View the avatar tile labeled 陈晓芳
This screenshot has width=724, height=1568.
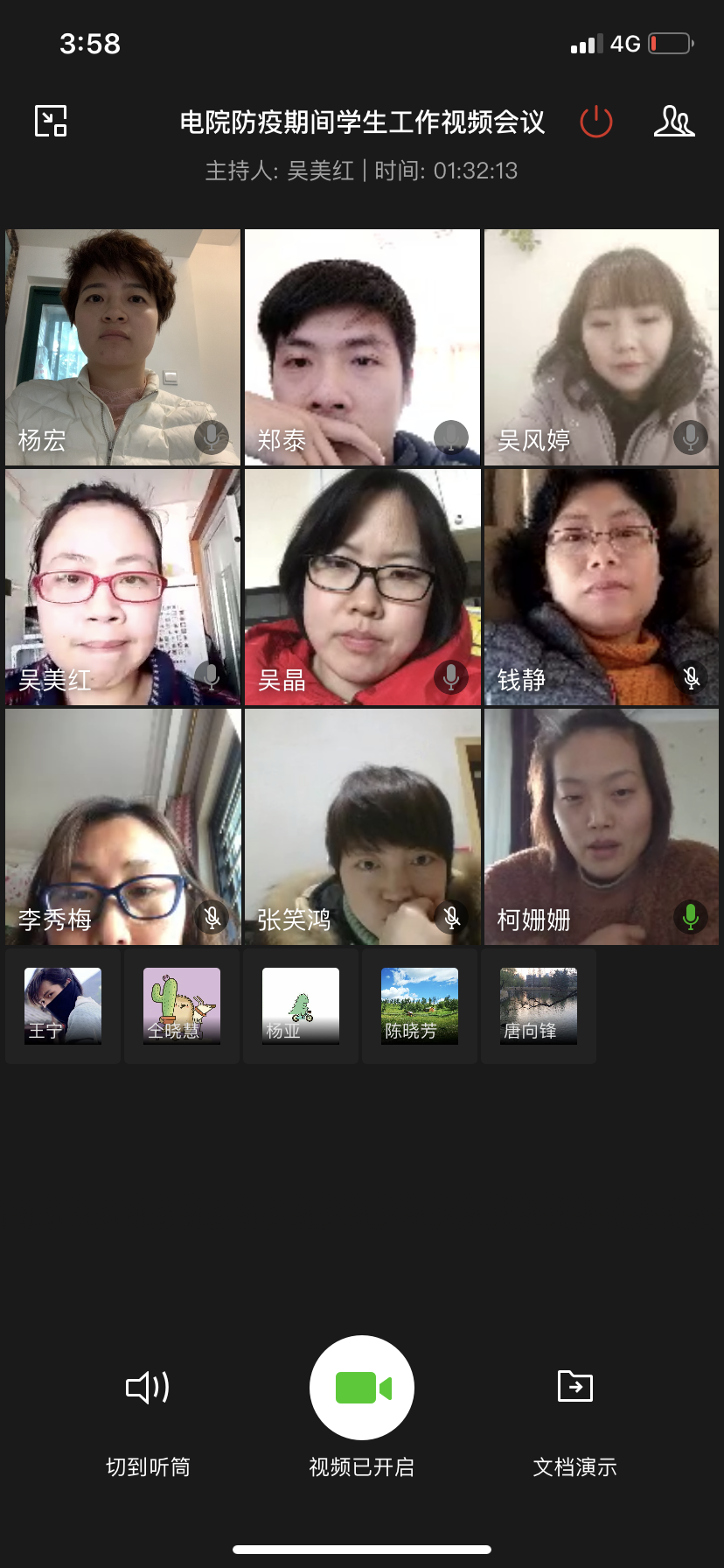click(x=420, y=1006)
